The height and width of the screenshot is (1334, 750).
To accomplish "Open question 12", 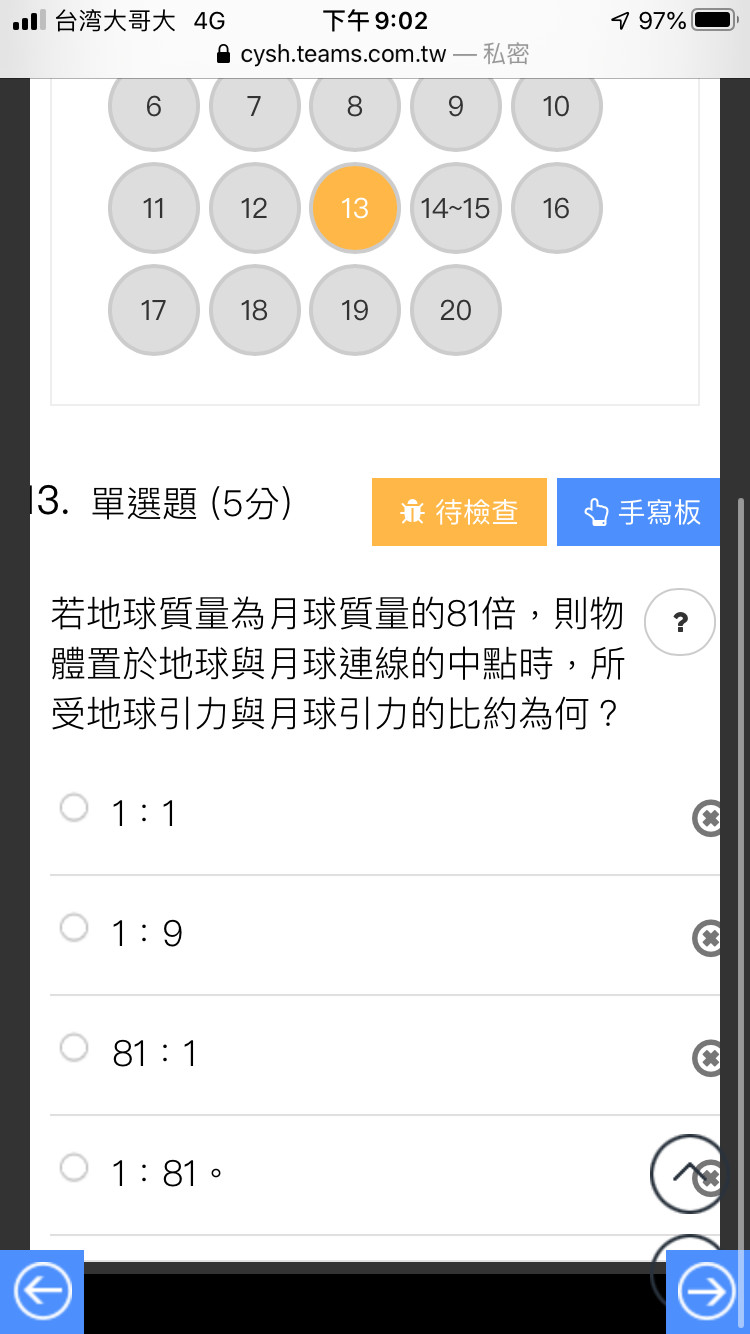I will 254,208.
